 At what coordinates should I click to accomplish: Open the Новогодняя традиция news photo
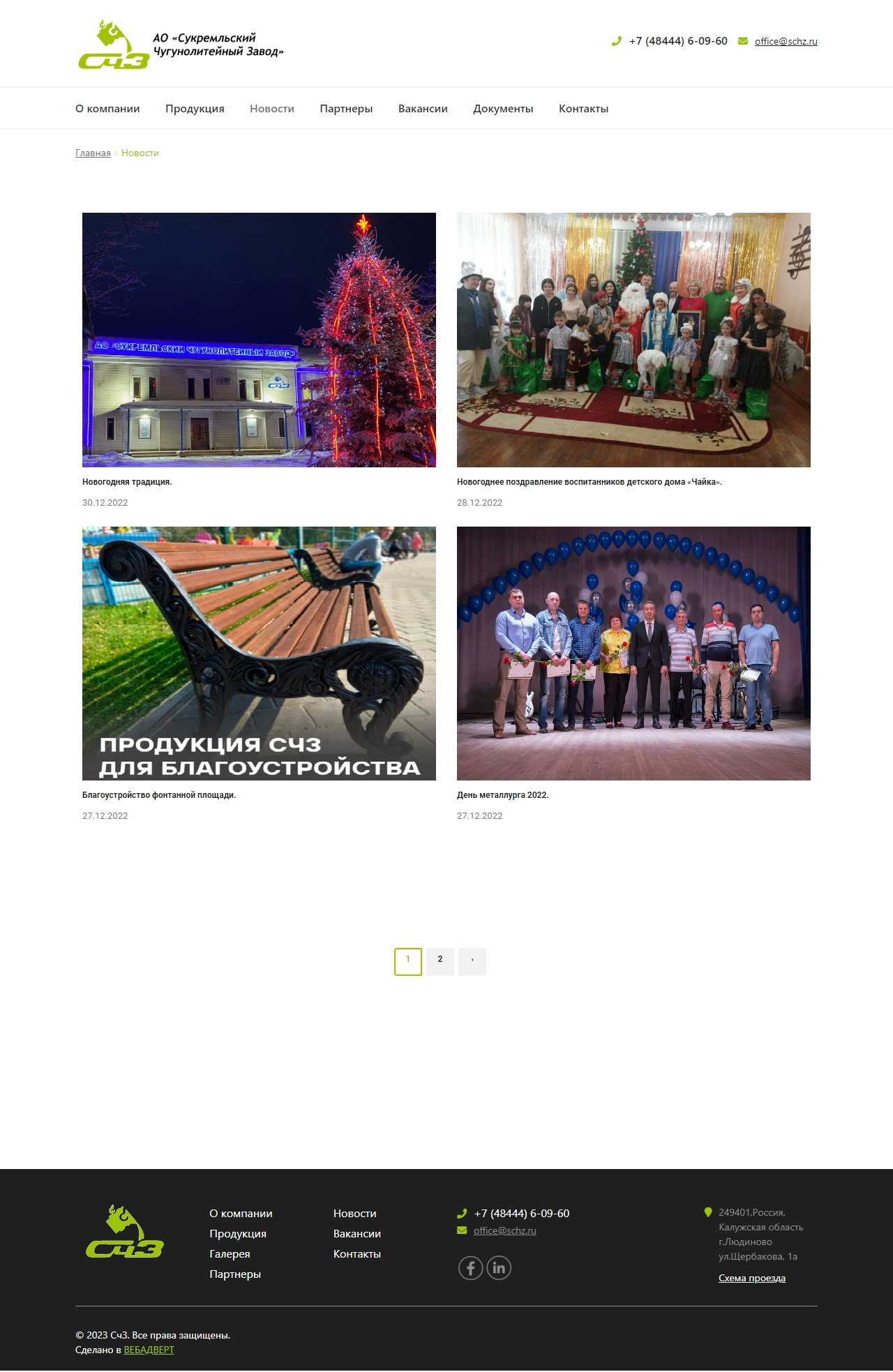click(x=259, y=340)
